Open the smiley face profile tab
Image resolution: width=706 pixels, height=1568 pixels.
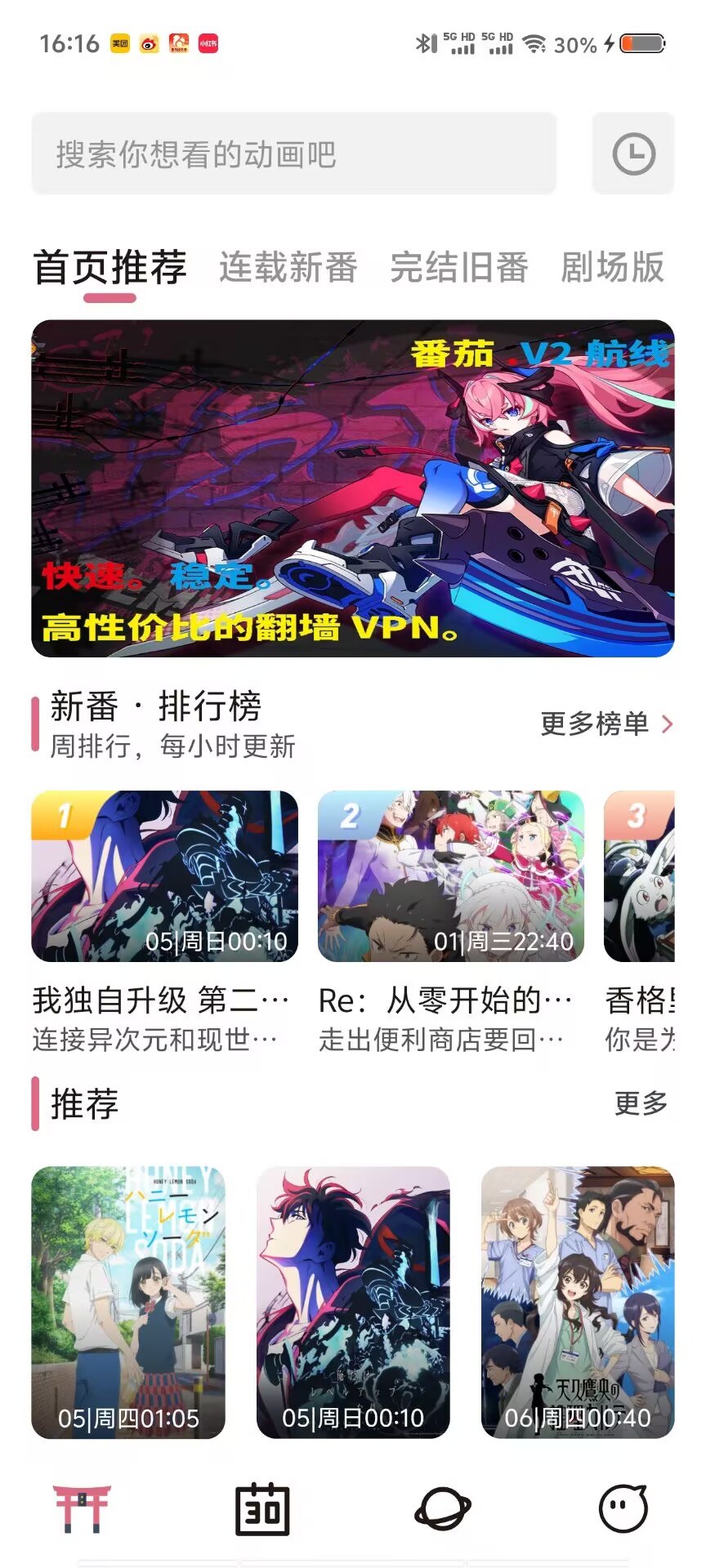tap(623, 1509)
